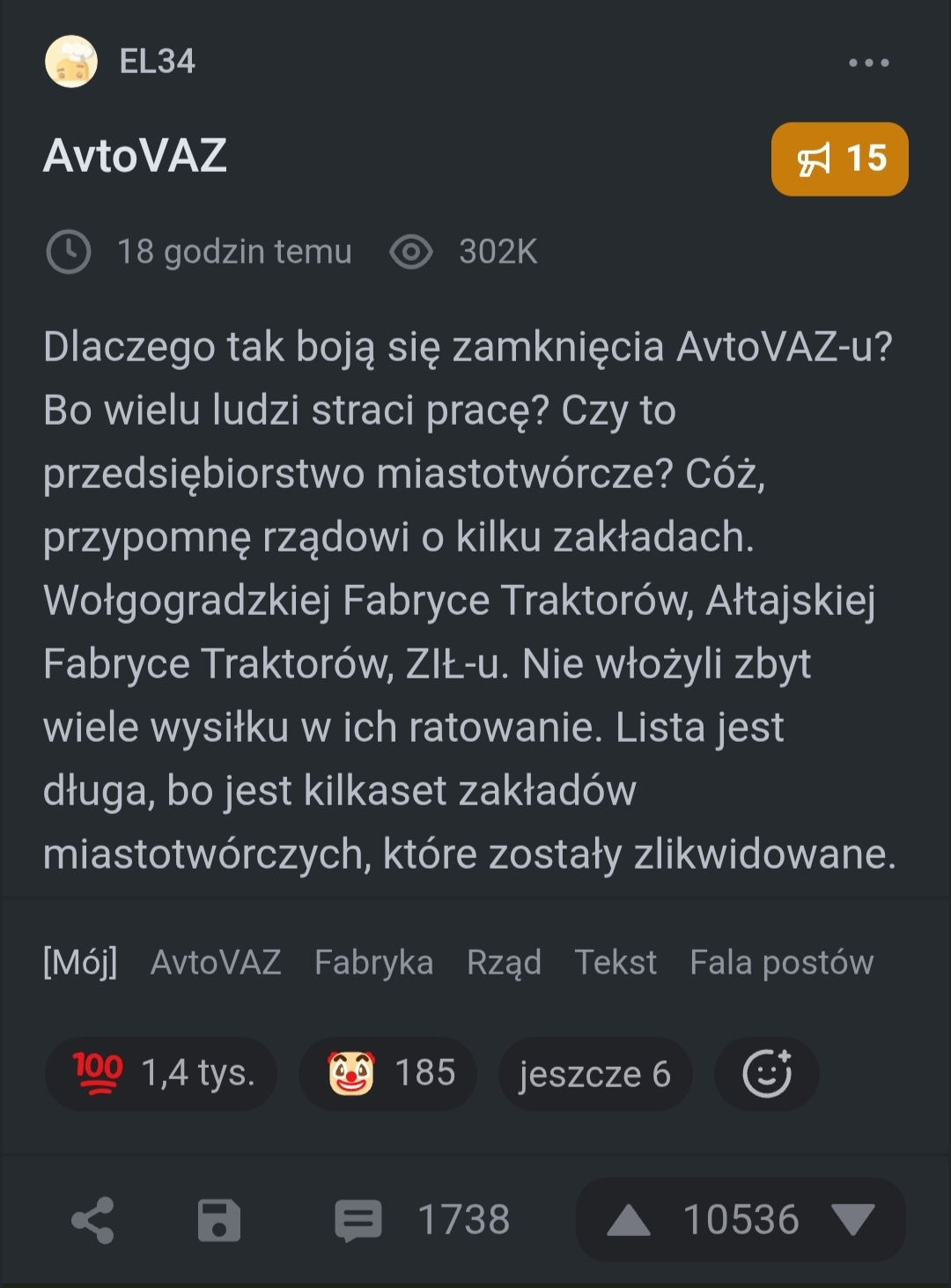Screen dimensions: 951x1288
Task: Open EL34's profile
Action: [156, 62]
